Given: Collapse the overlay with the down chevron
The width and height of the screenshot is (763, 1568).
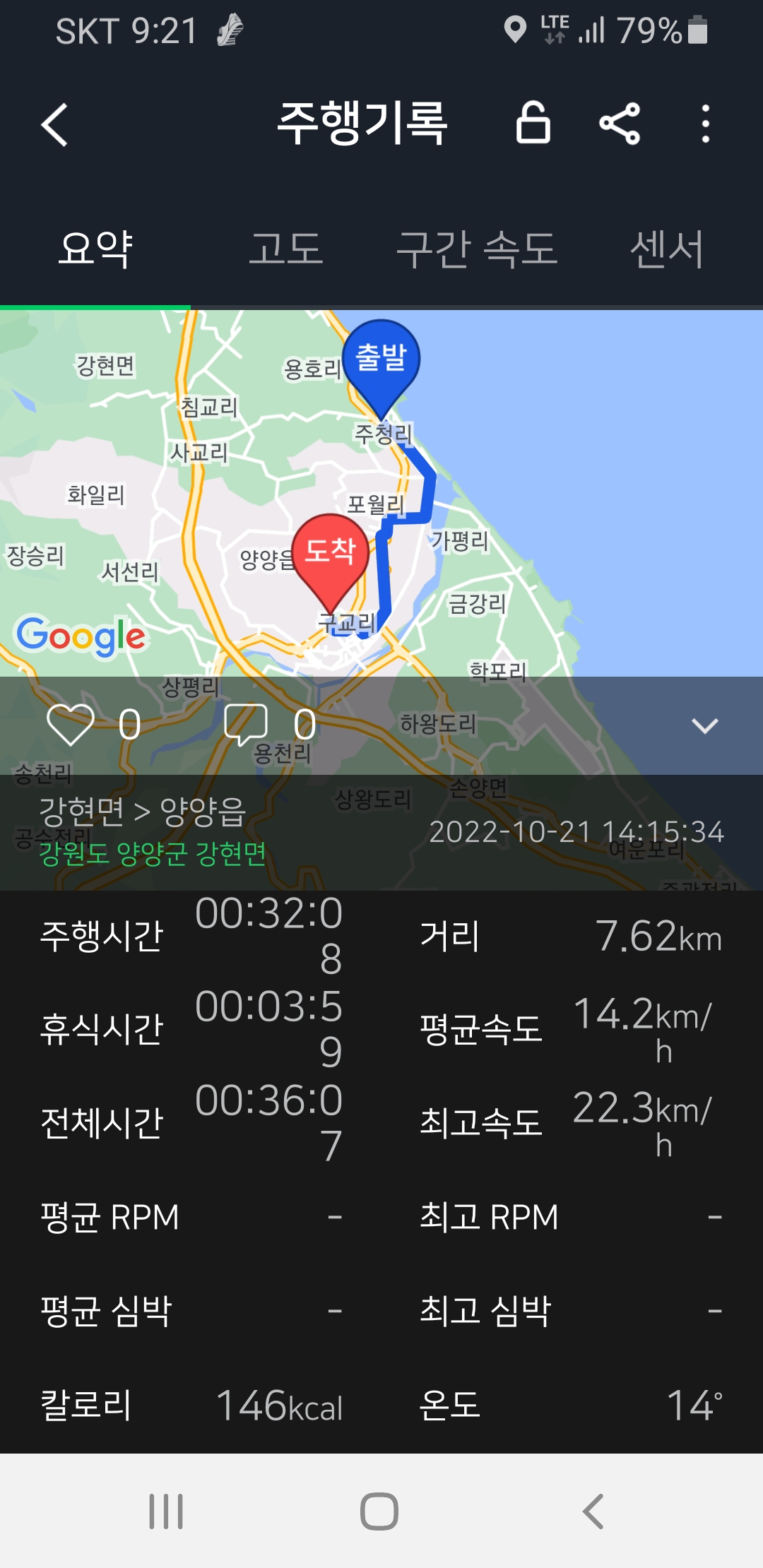Looking at the screenshot, I should tap(704, 725).
